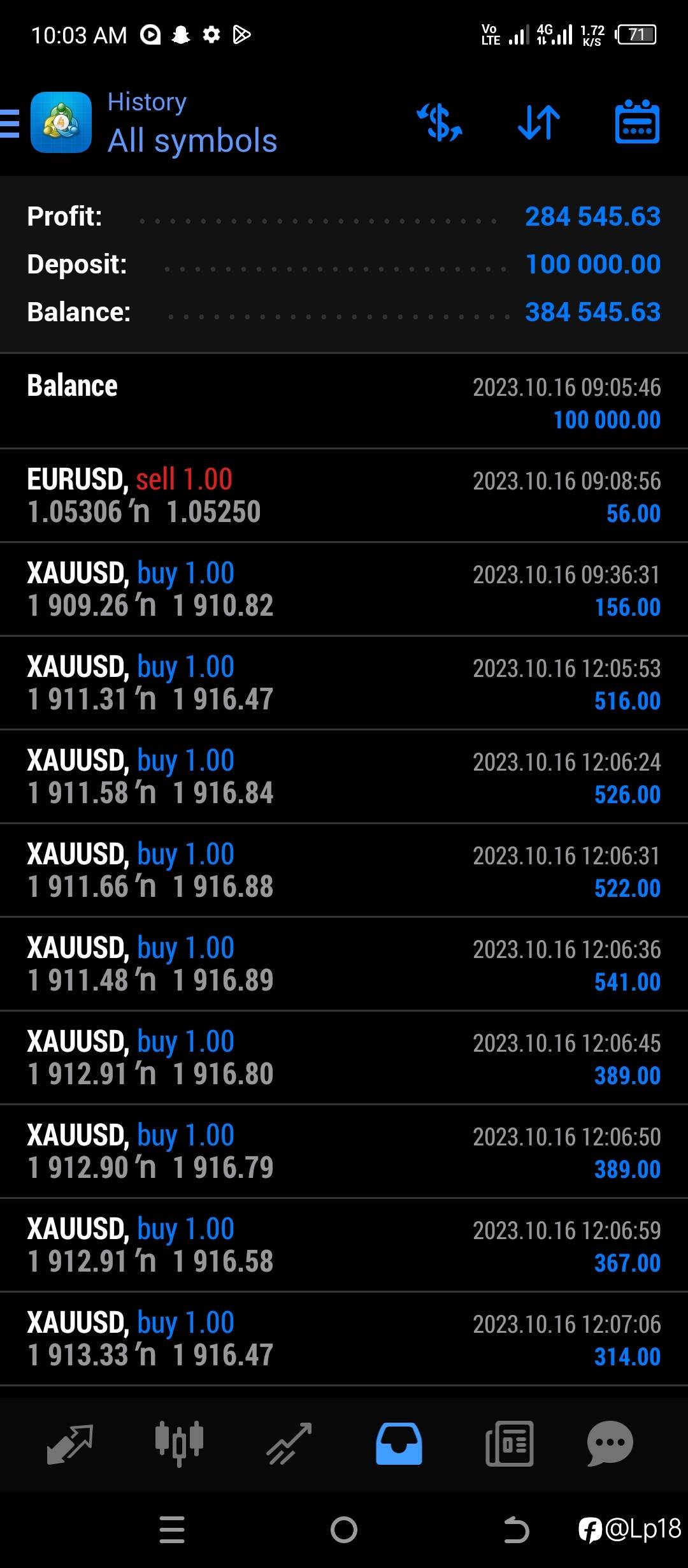Open the XAUUSD trade with 367.00 profit

(x=344, y=1245)
